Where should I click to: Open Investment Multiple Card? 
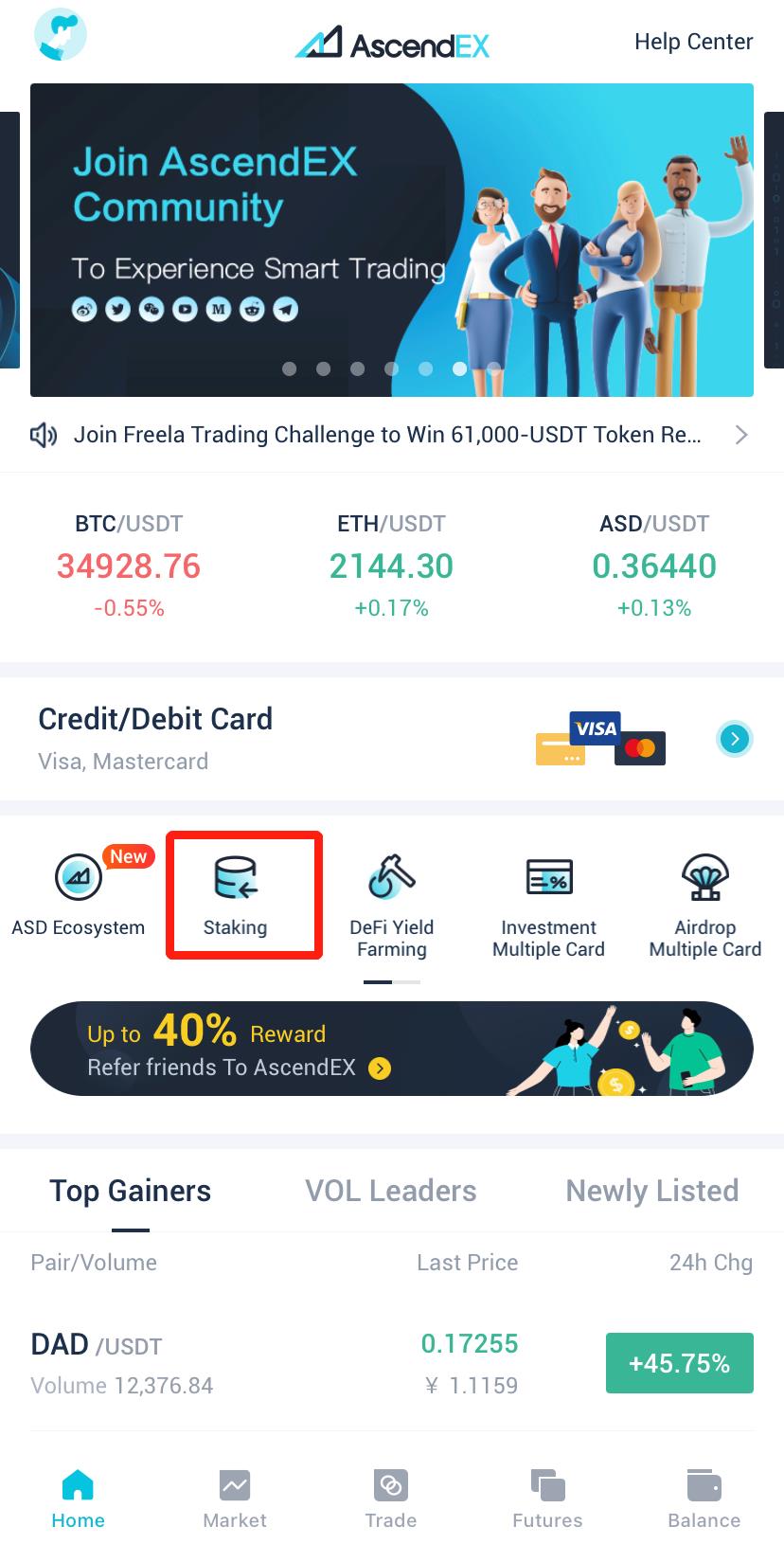coord(548,905)
